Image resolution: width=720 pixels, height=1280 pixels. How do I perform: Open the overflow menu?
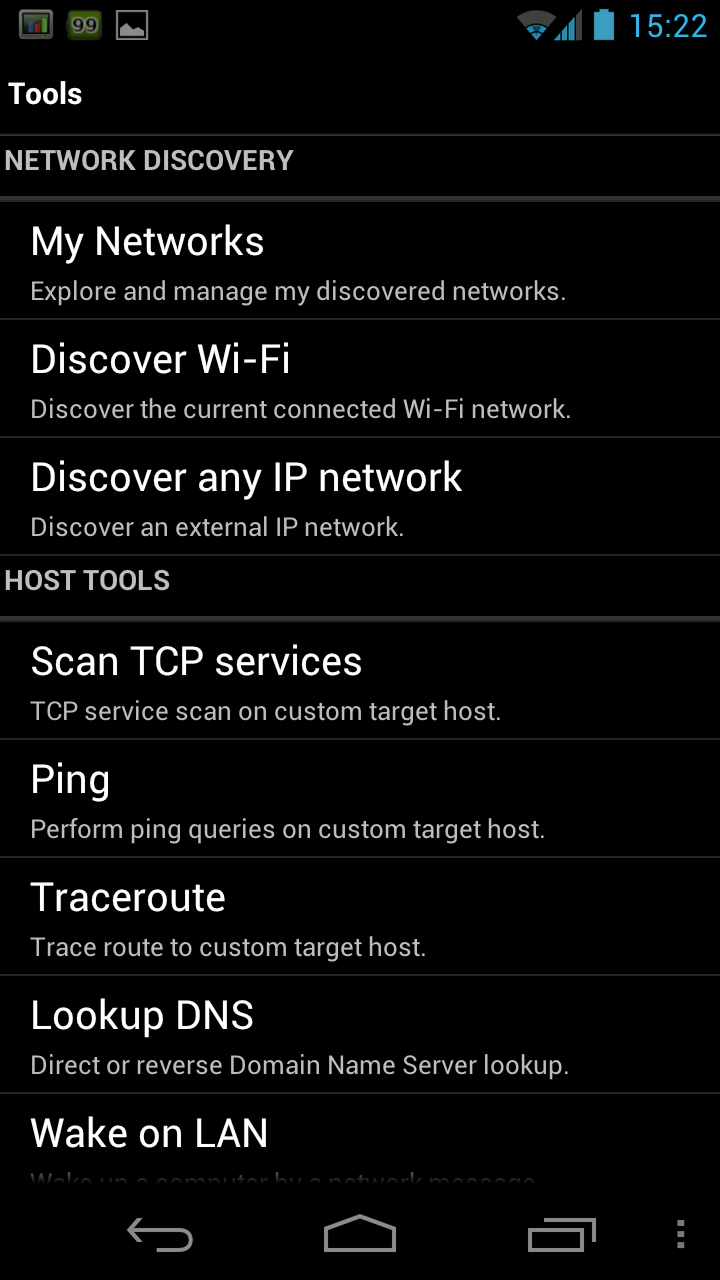[x=680, y=1235]
